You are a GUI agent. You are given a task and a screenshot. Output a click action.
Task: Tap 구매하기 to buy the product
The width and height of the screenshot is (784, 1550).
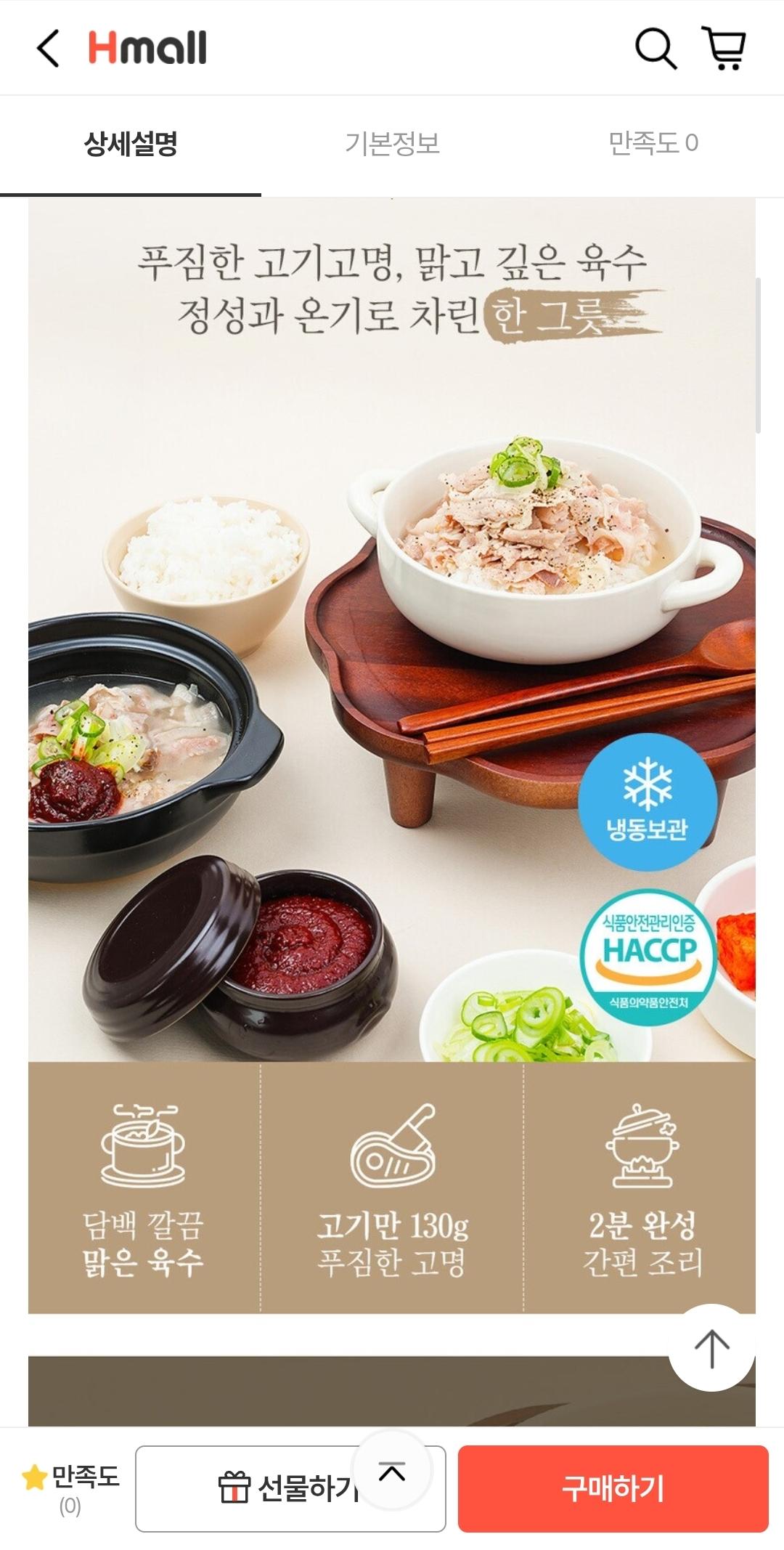pyautogui.click(x=613, y=1488)
